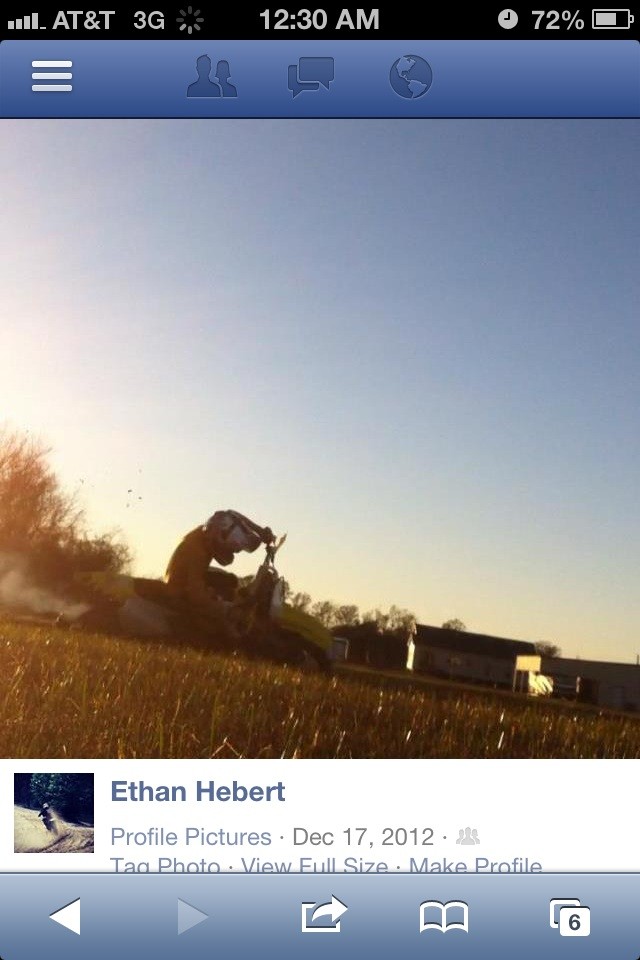Show open Safari tabs
The width and height of the screenshot is (640, 960).
pos(569,916)
